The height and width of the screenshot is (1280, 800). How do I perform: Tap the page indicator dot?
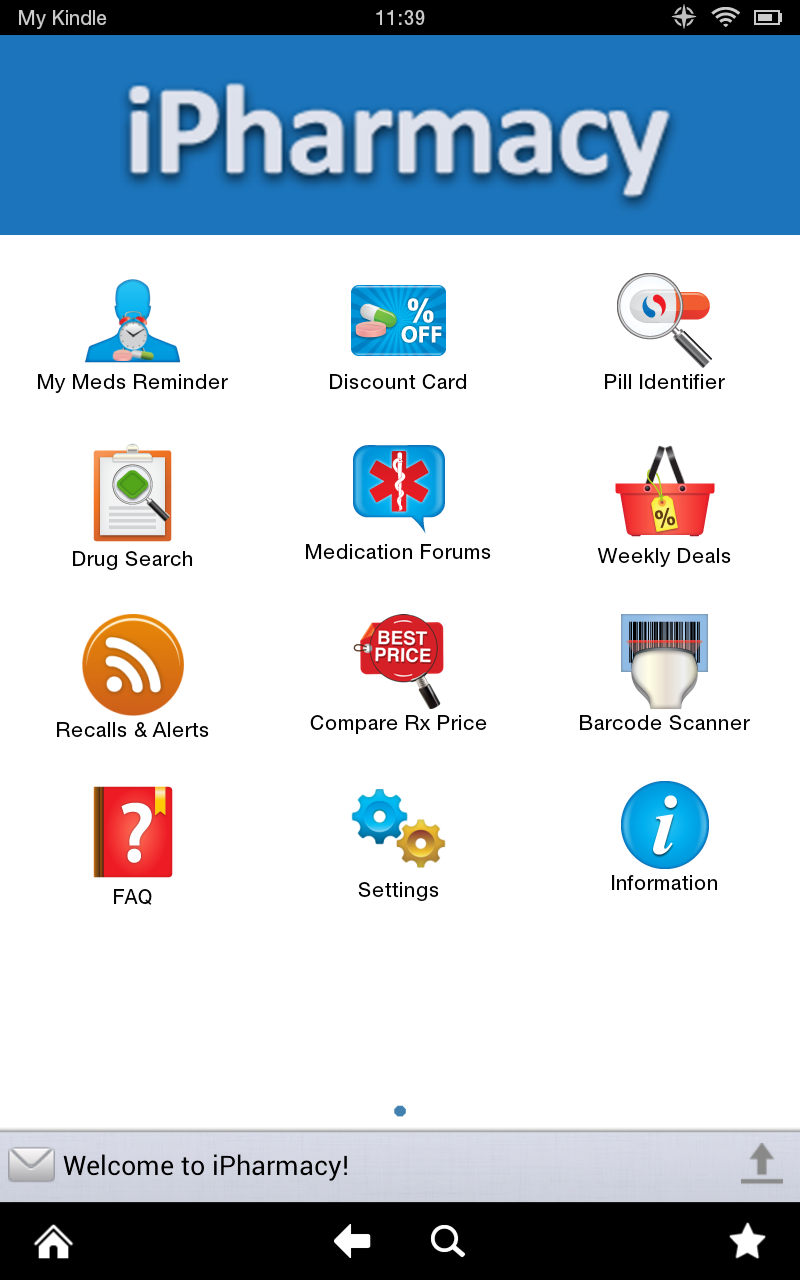click(399, 1110)
